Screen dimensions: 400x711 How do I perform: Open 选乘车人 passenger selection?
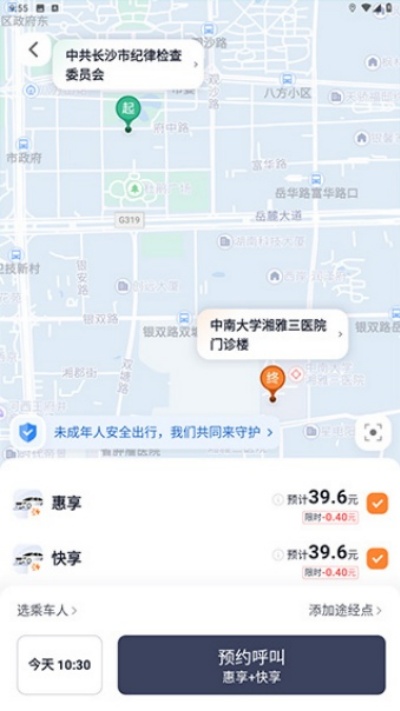click(47, 610)
